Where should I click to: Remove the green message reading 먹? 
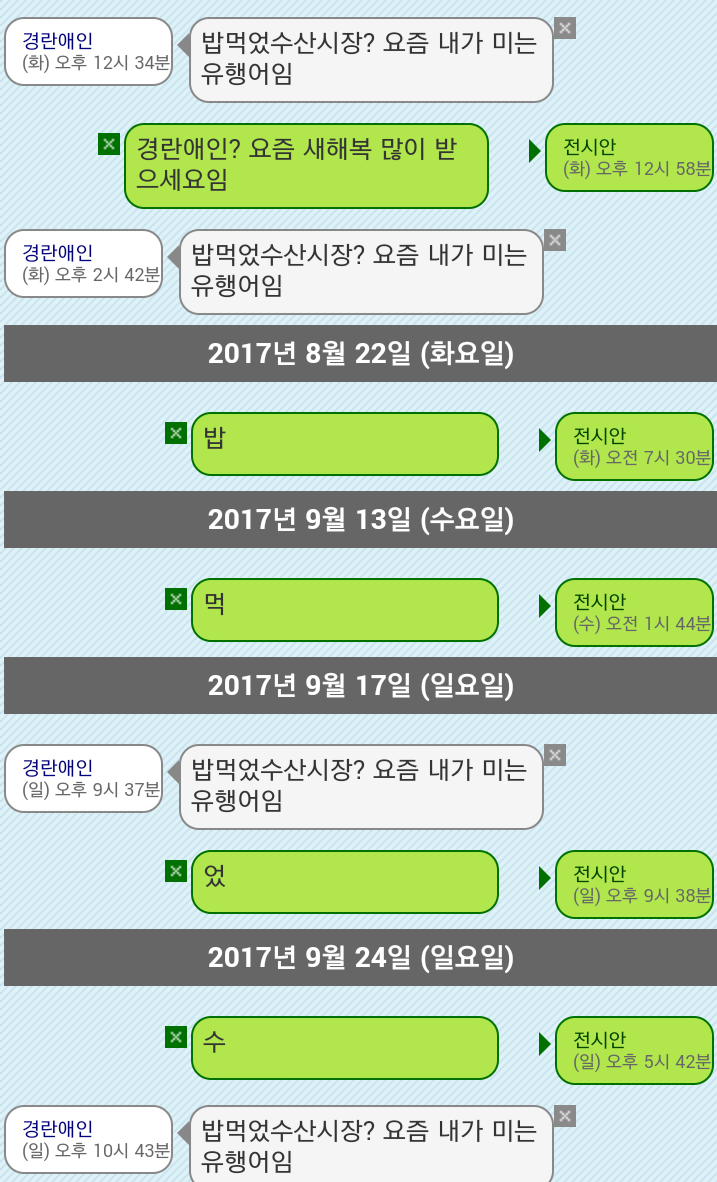(176, 599)
